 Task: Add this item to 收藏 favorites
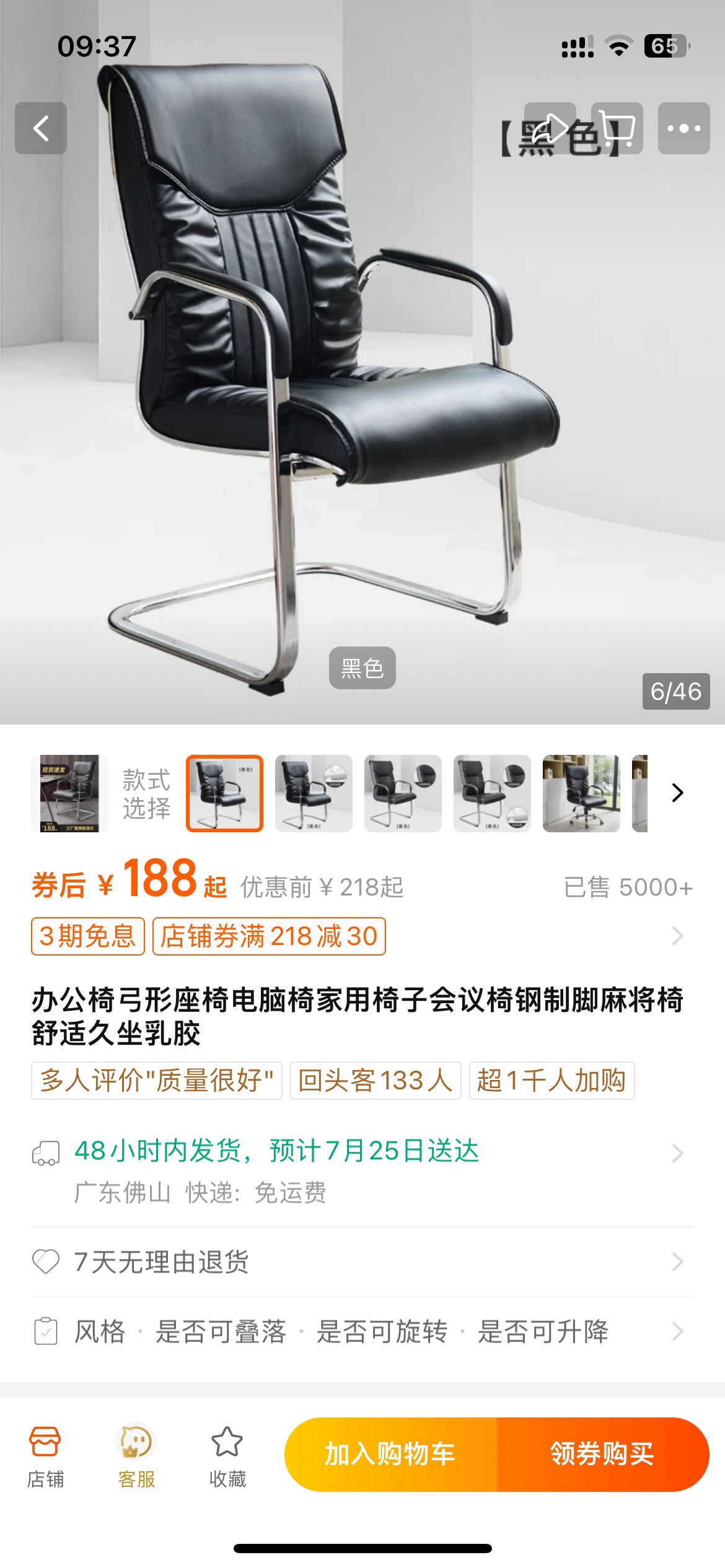[x=227, y=1455]
